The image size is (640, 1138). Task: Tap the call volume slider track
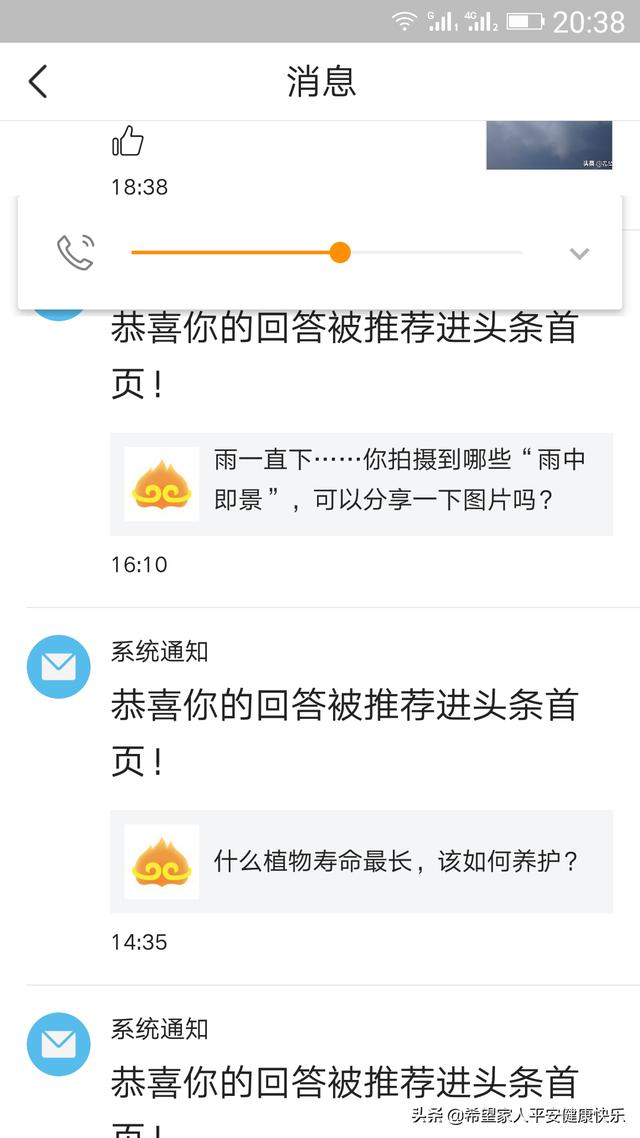tap(326, 253)
